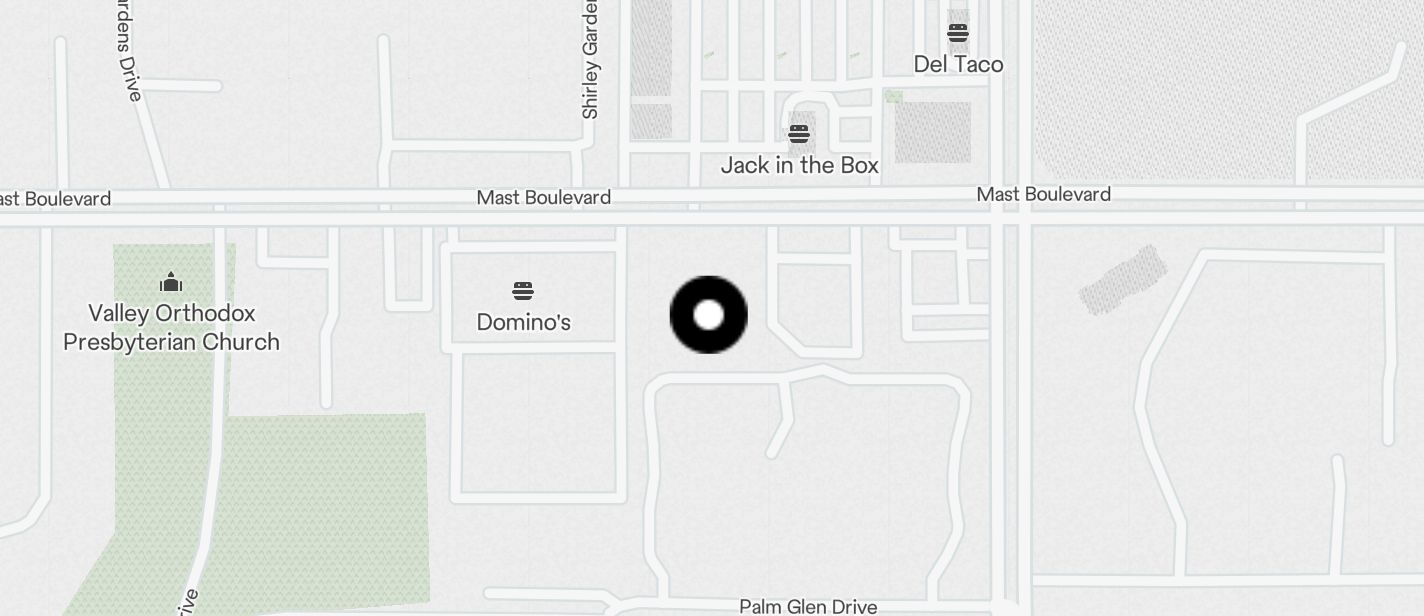Select the Domino's restaurant marker
This screenshot has height=616, width=1424.
523,292
